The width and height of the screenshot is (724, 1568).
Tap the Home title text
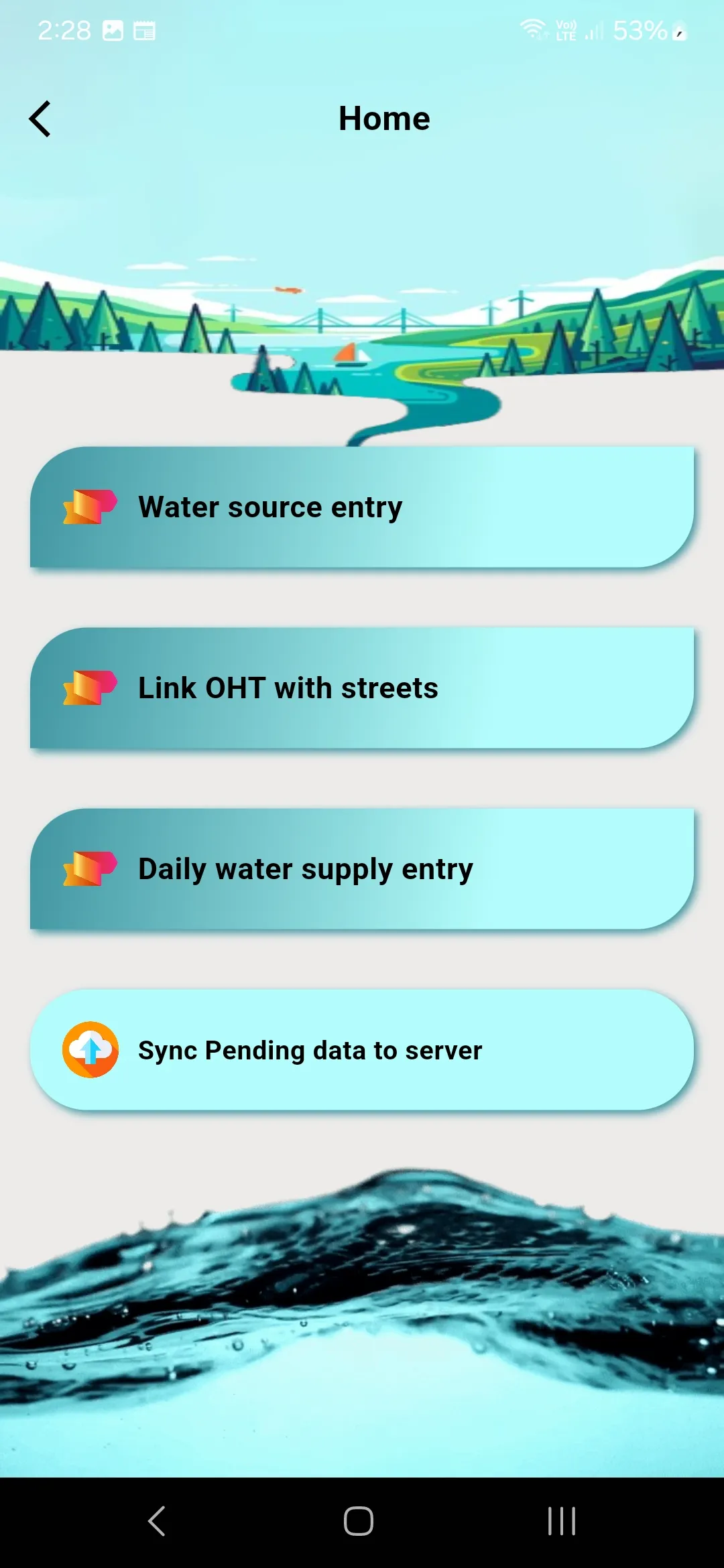(x=383, y=118)
